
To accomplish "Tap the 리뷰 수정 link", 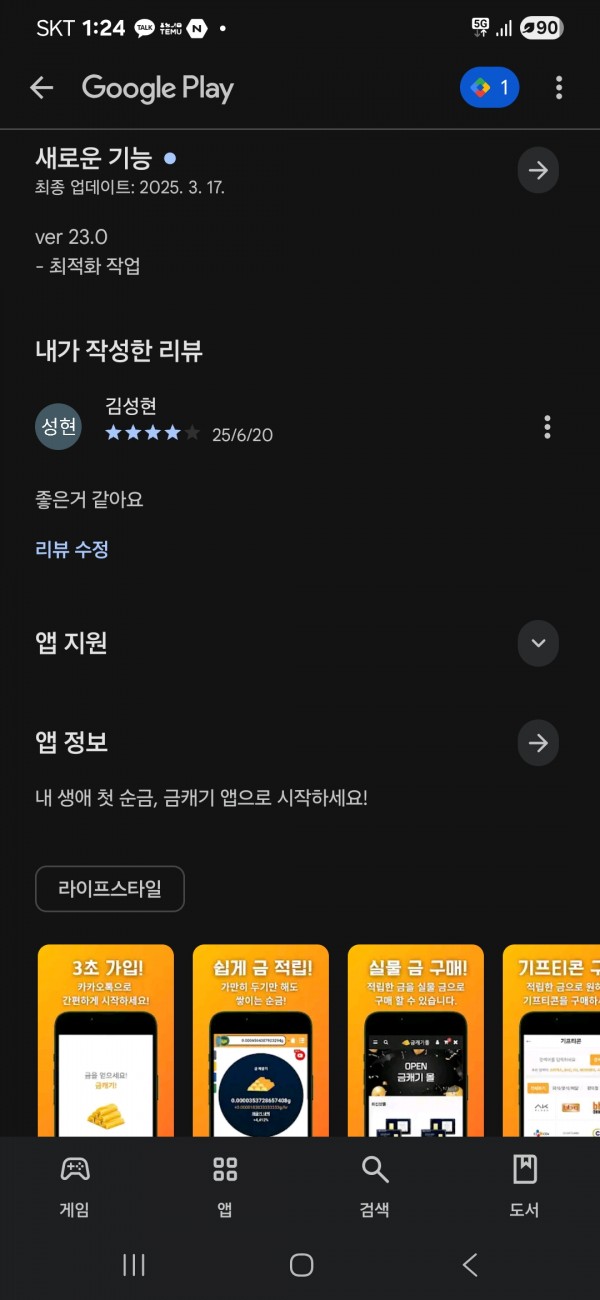I will pos(72,549).
